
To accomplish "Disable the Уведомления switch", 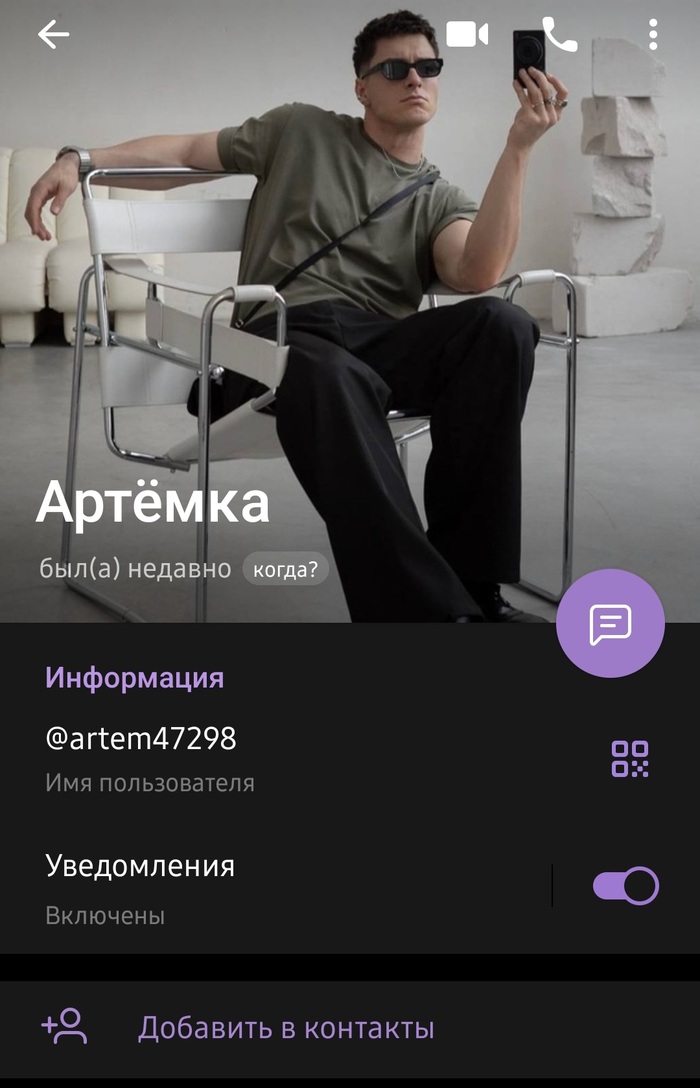I will pyautogui.click(x=626, y=886).
